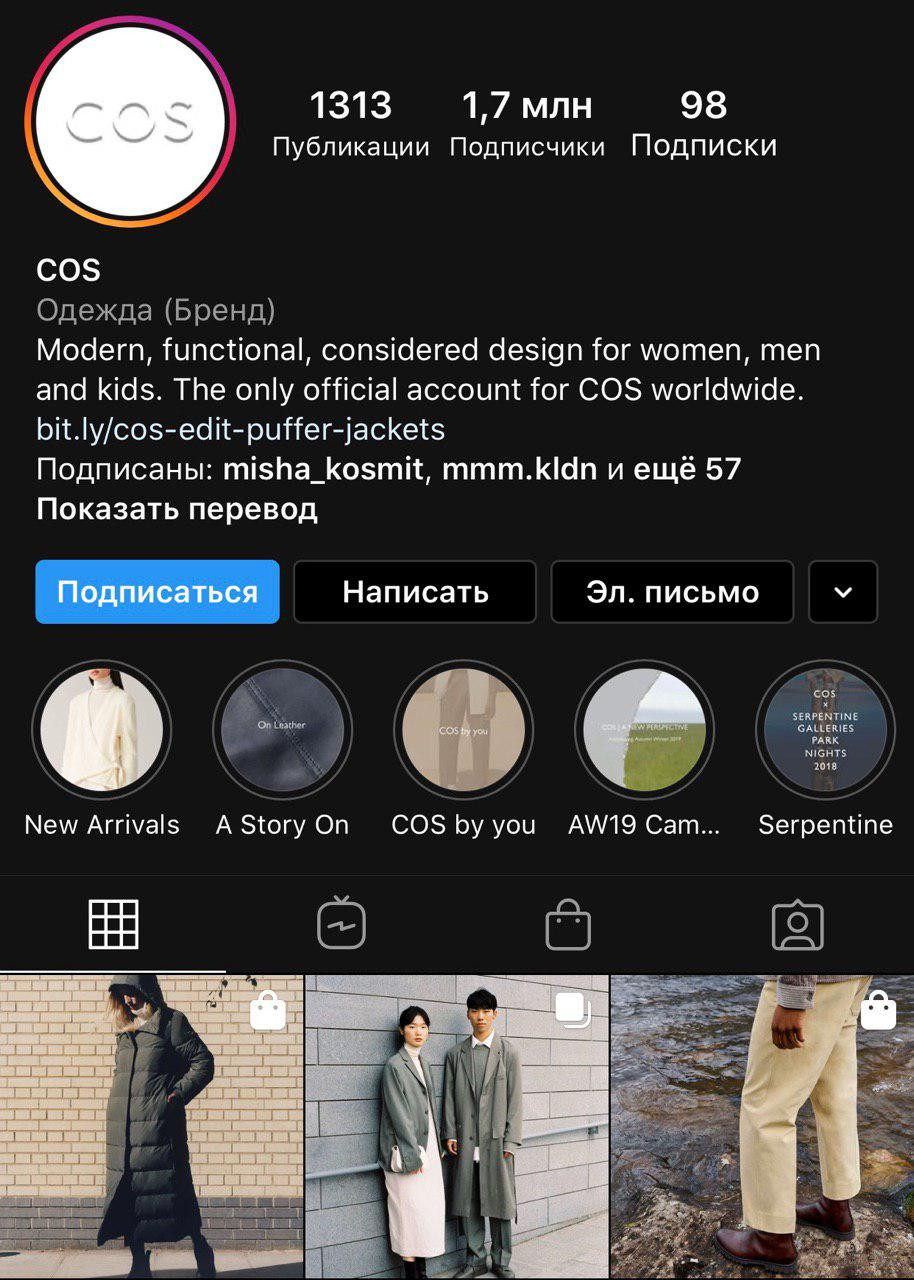The width and height of the screenshot is (914, 1280).
Task: Open the New Arrivals highlight
Action: click(x=102, y=730)
